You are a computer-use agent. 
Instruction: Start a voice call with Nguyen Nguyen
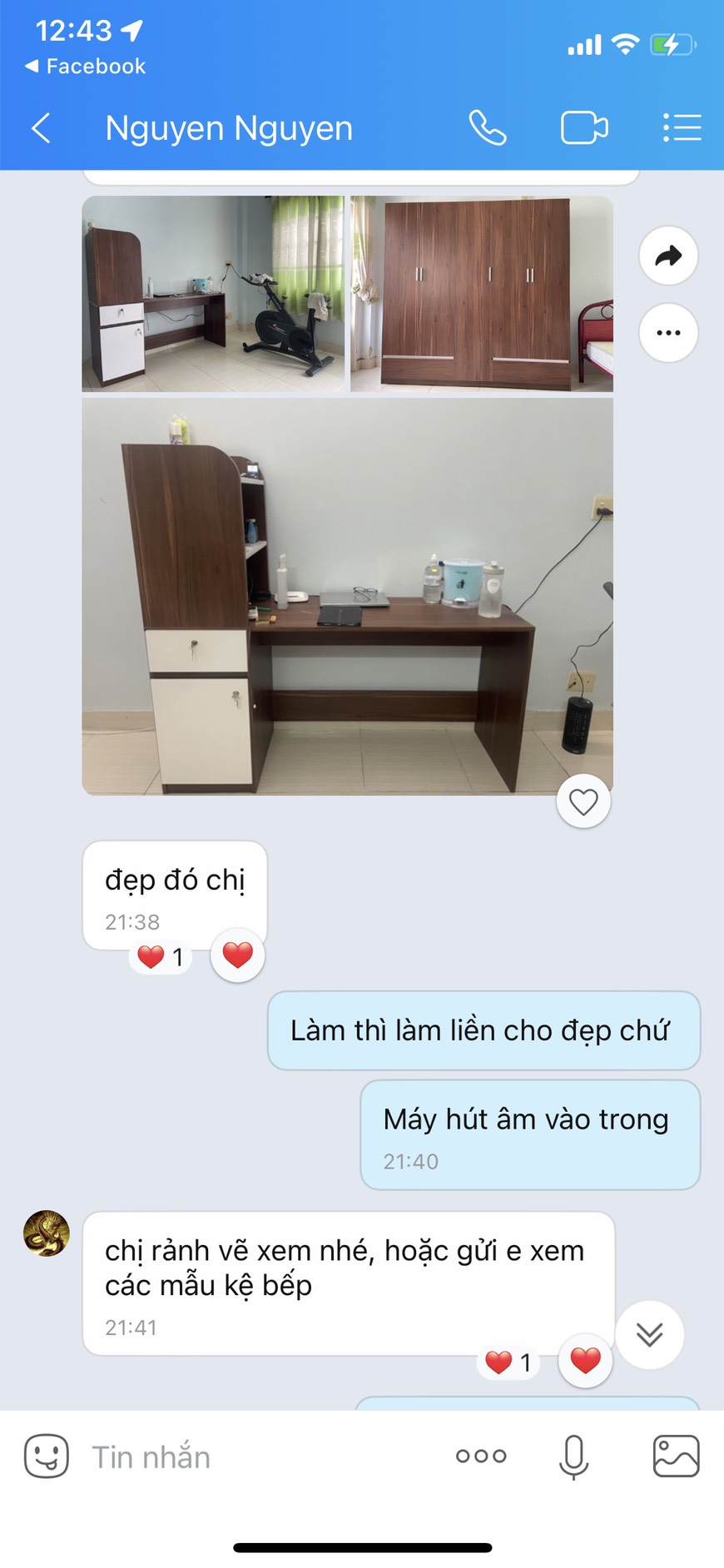click(488, 128)
